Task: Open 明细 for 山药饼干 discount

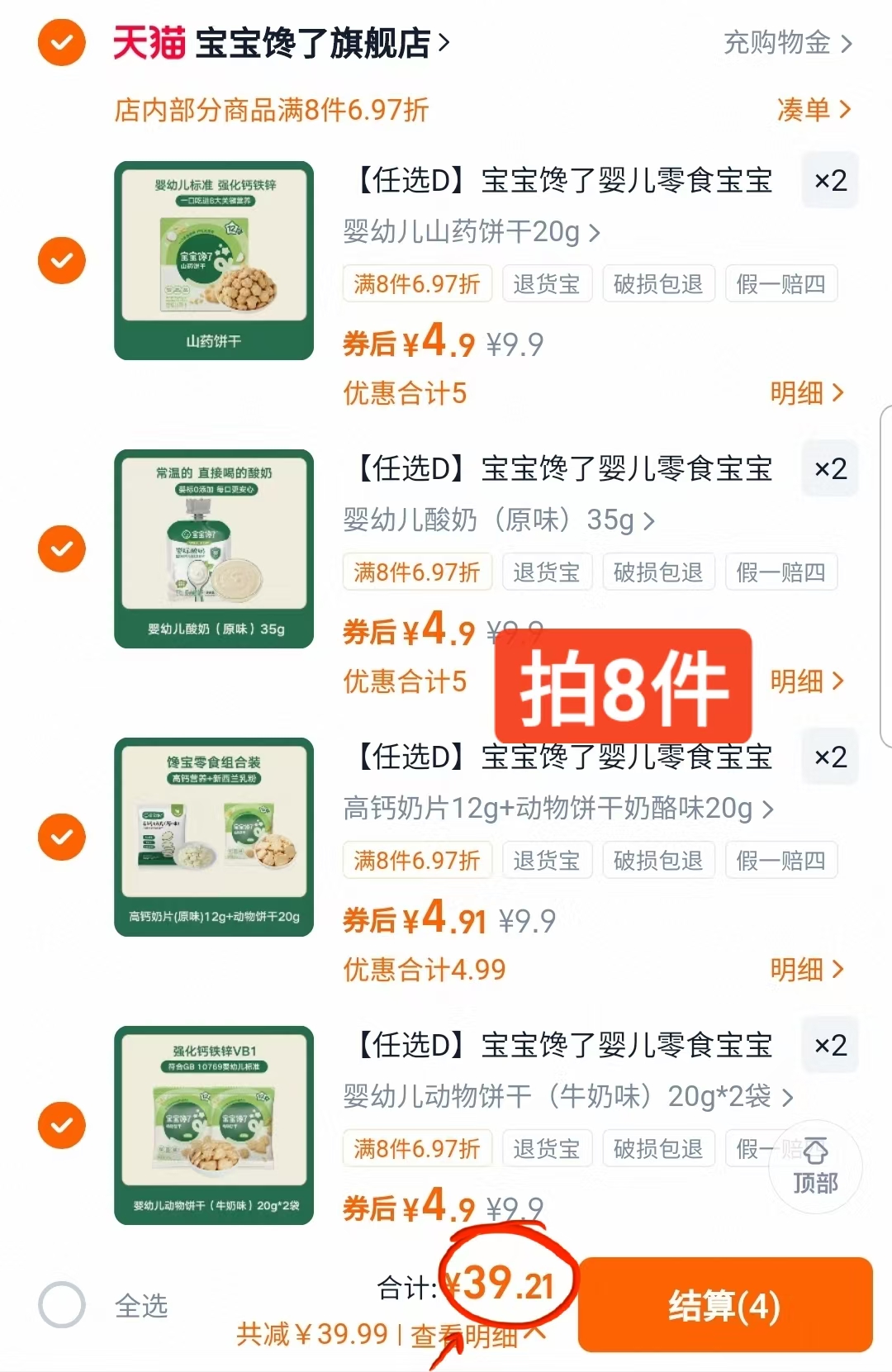Action: [x=806, y=393]
